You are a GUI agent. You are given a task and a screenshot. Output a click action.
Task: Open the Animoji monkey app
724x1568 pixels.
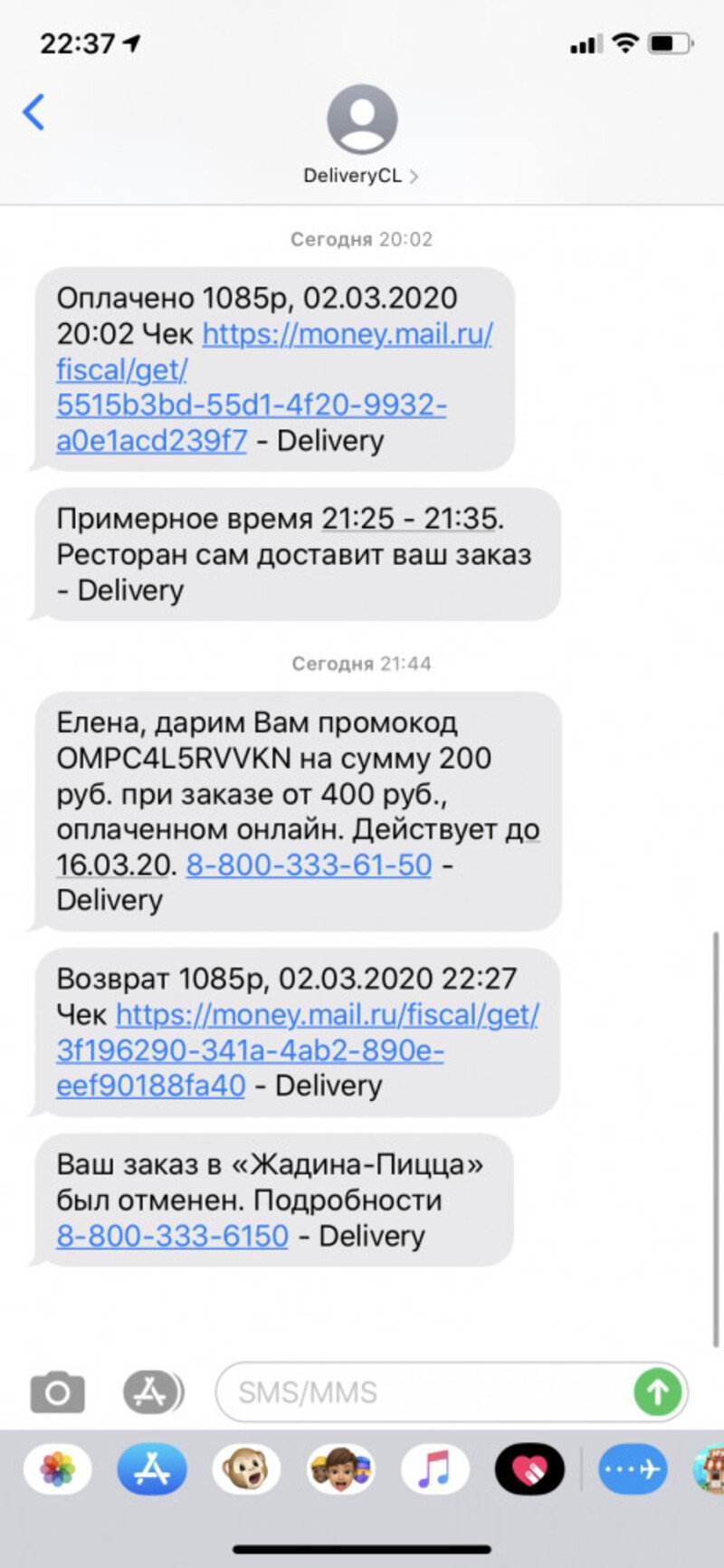tap(246, 1468)
